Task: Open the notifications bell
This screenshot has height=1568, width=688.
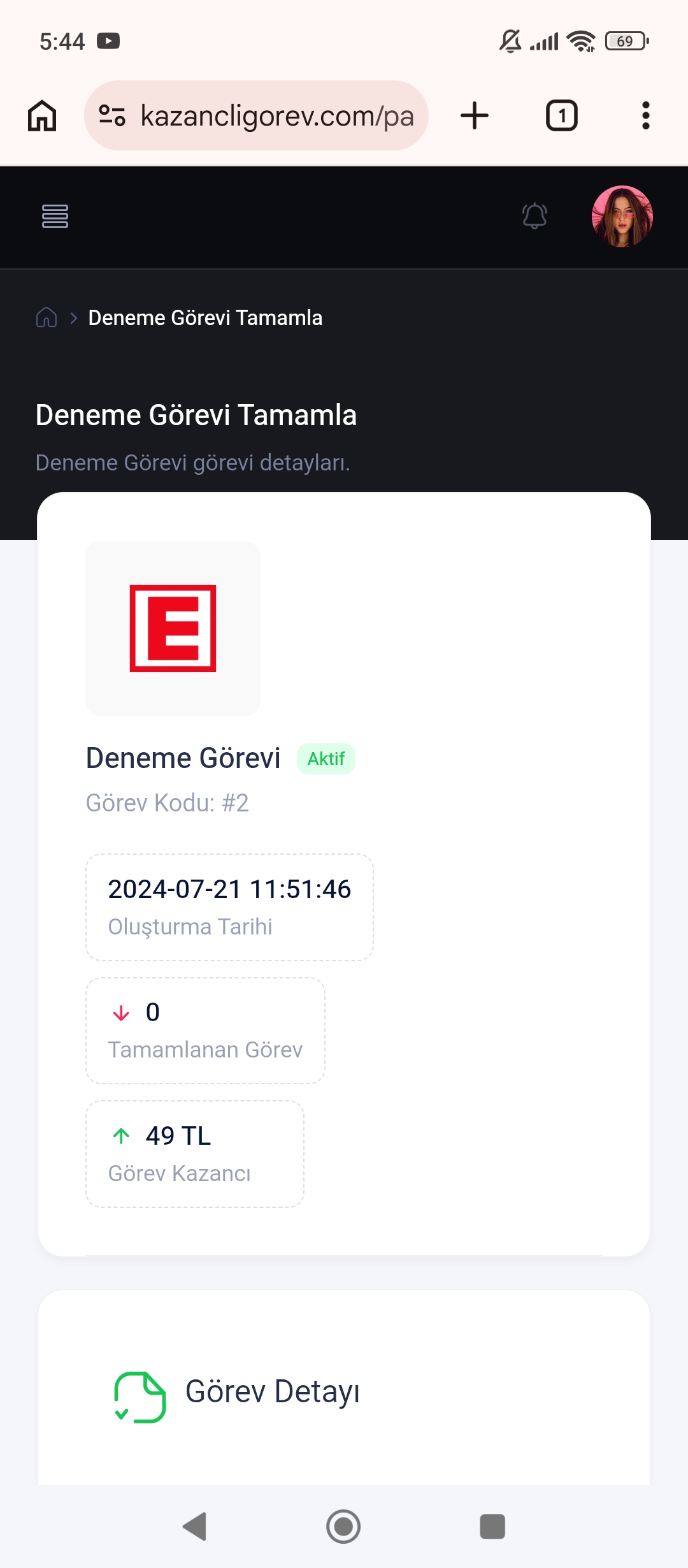Action: click(x=534, y=217)
